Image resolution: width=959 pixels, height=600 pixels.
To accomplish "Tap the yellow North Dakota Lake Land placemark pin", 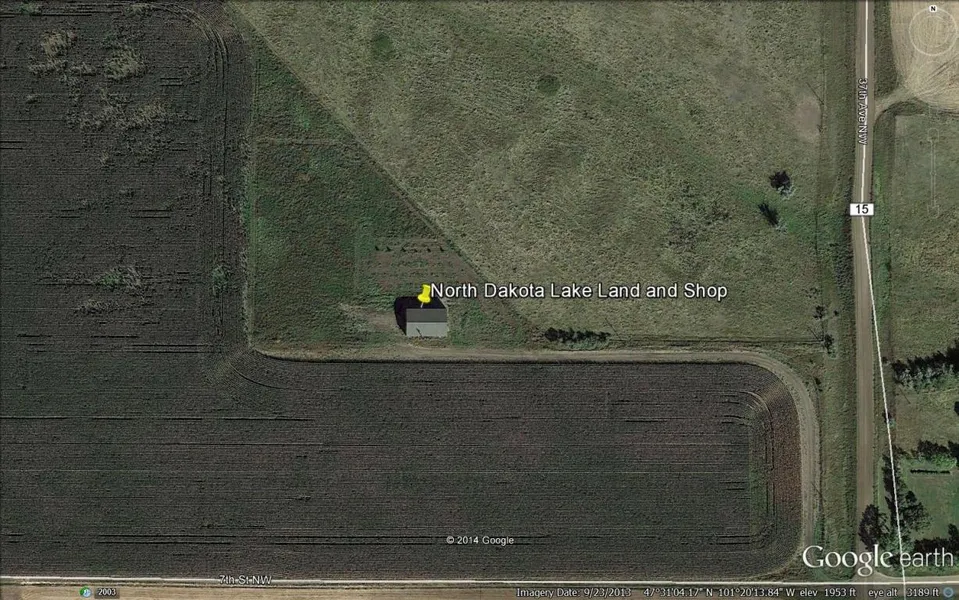I will tap(425, 293).
